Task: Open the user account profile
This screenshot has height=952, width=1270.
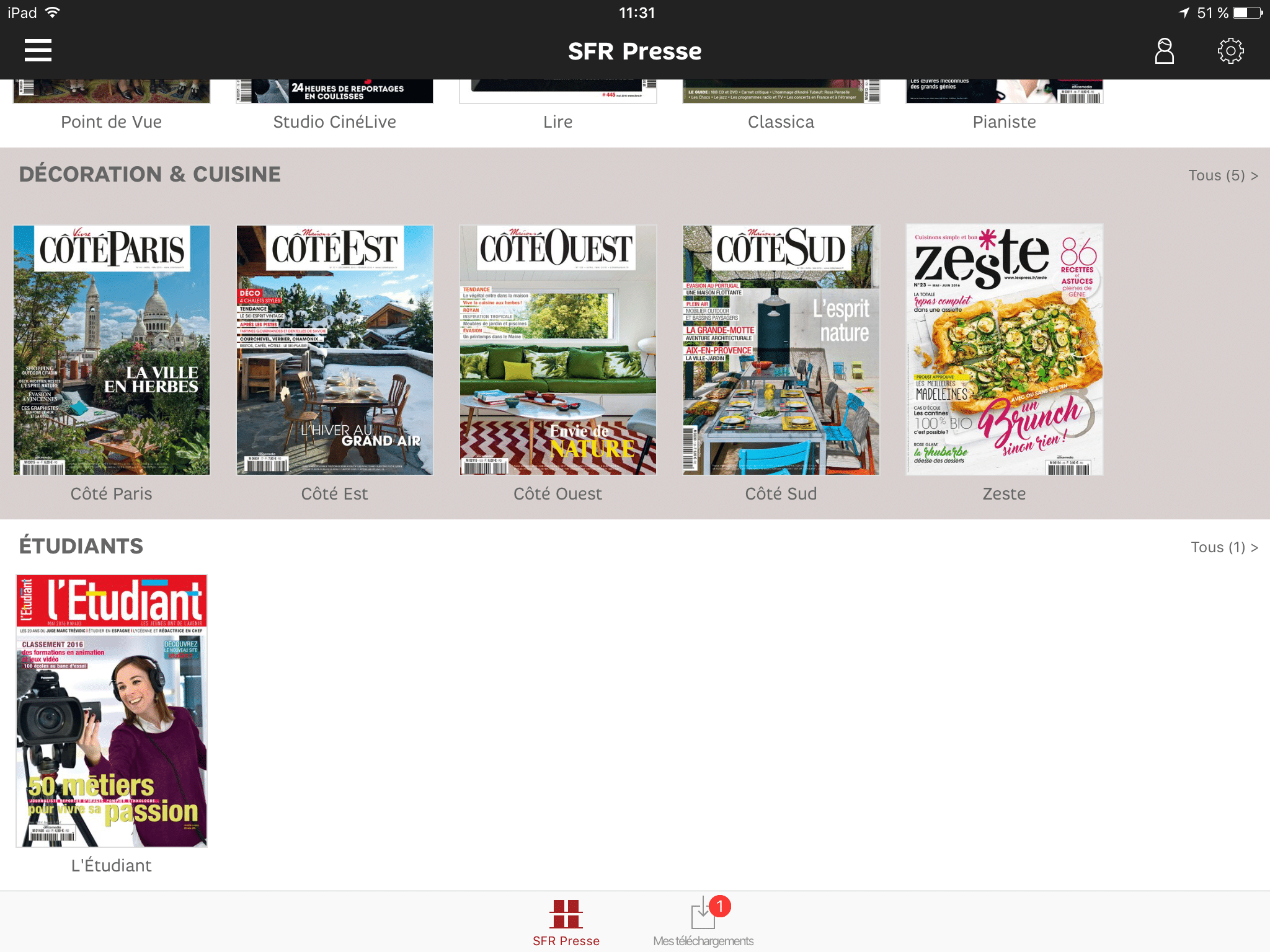Action: tap(1164, 51)
